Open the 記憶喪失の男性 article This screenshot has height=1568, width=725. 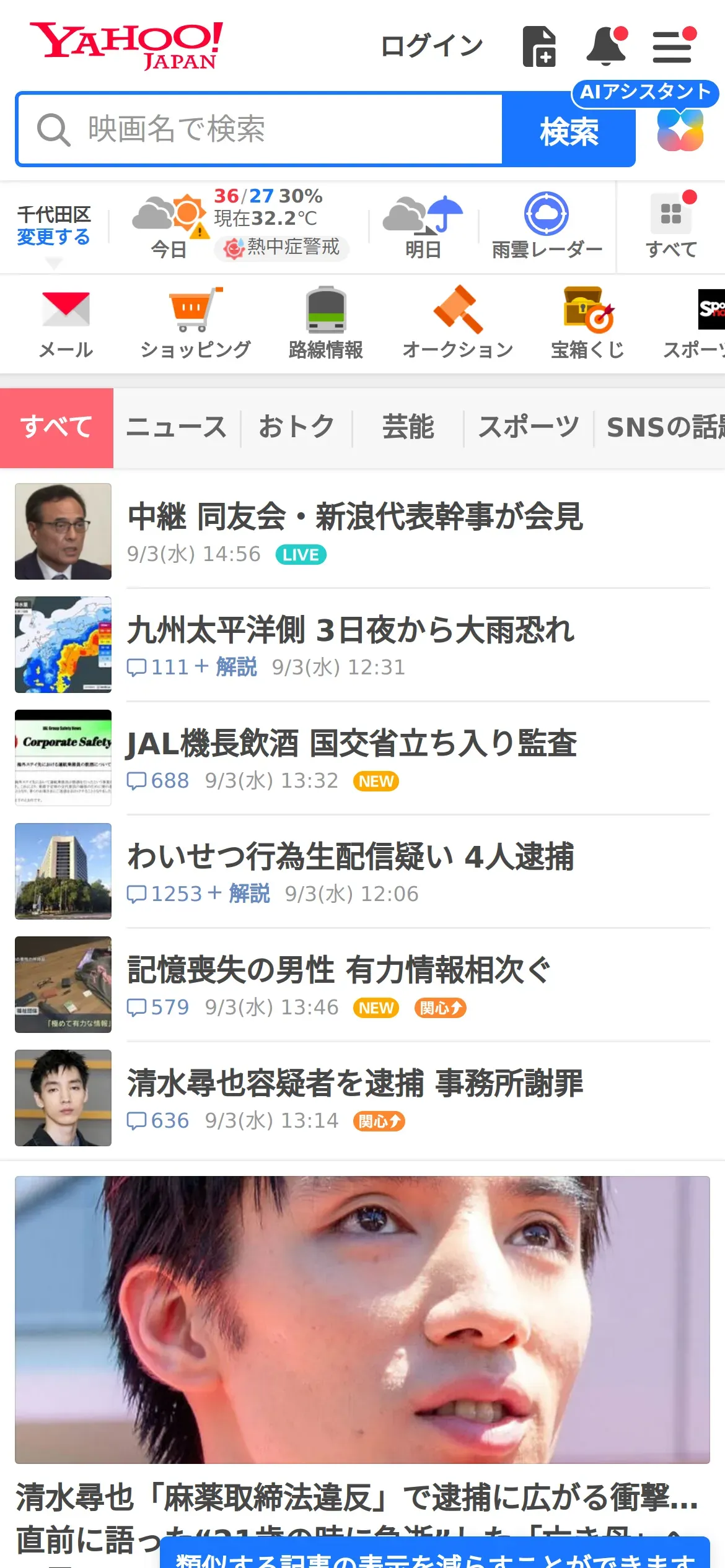[x=339, y=970]
